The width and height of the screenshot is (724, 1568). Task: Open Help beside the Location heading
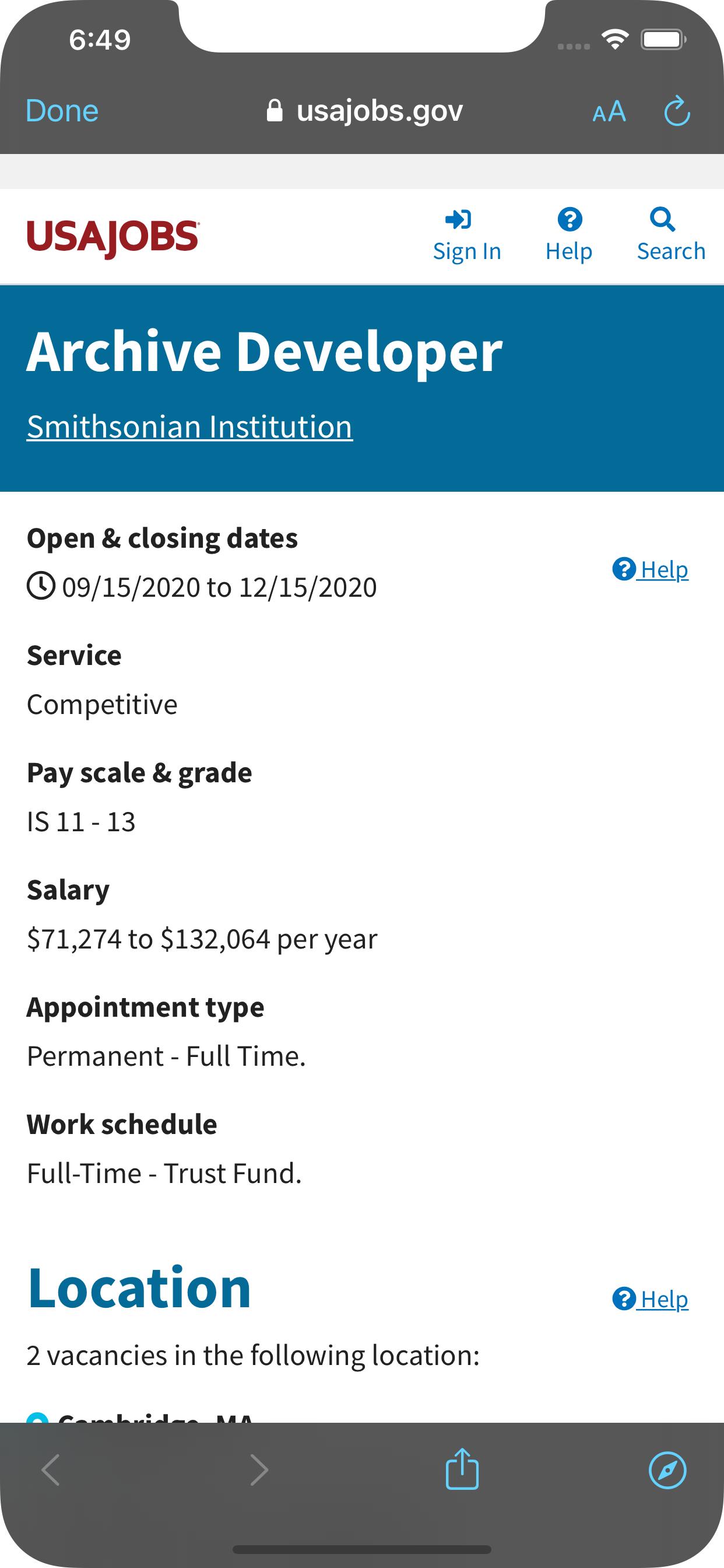(x=651, y=1299)
